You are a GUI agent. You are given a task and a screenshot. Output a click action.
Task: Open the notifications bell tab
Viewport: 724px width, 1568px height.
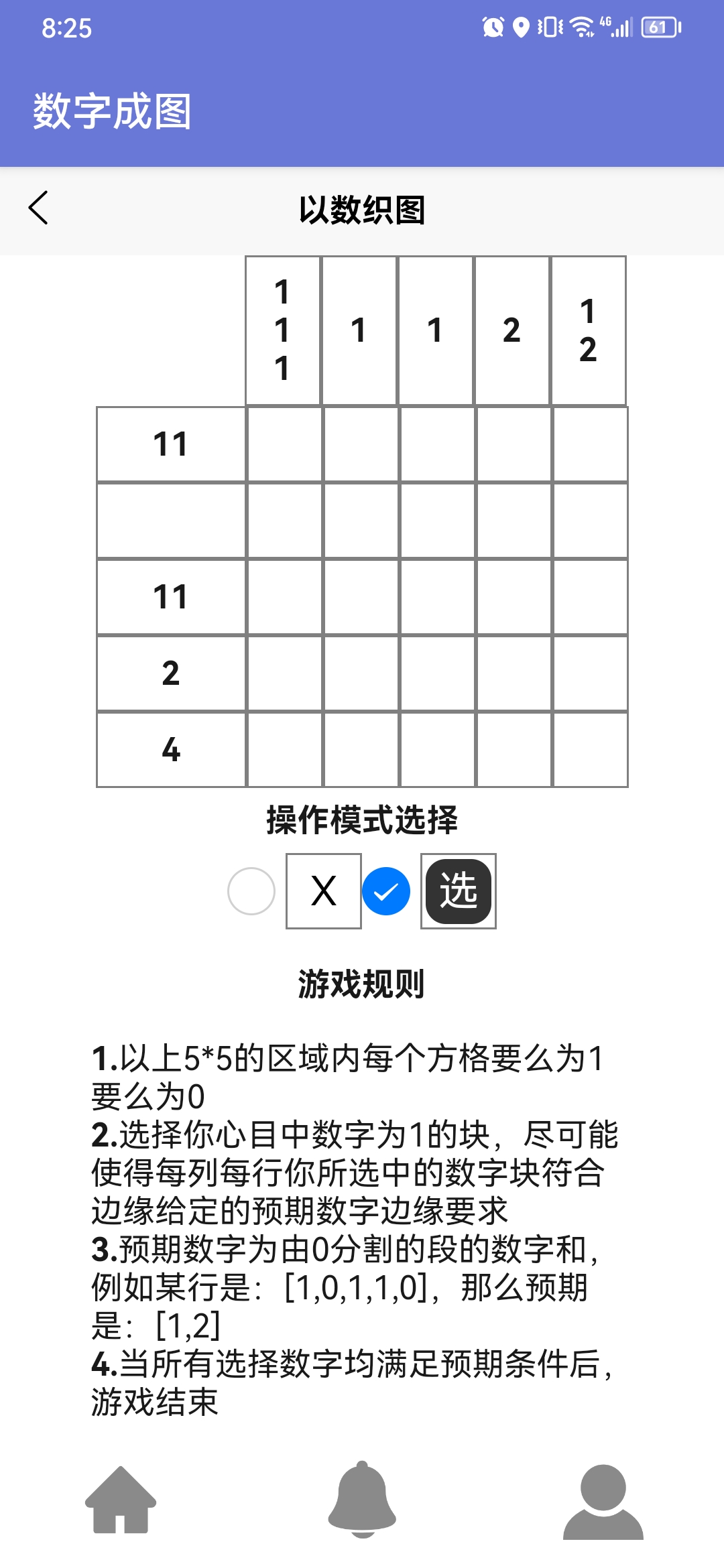(x=362, y=1500)
